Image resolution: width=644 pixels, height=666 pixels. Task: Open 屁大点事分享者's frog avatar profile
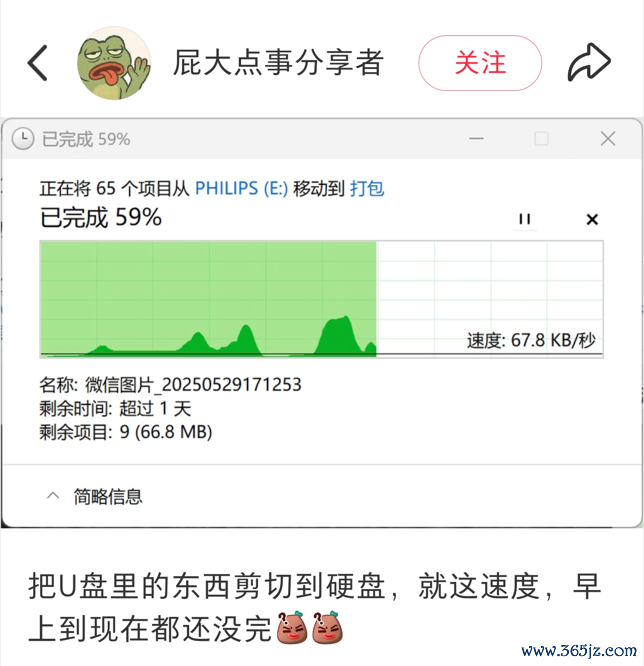pyautogui.click(x=114, y=63)
